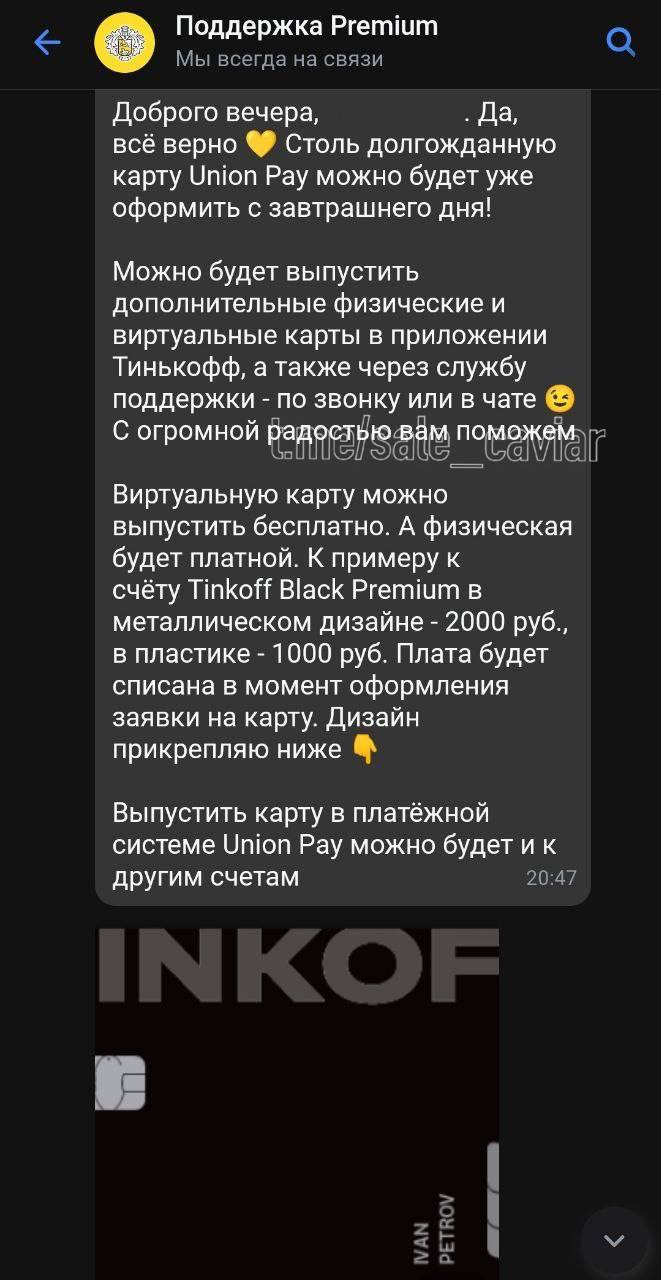This screenshot has width=661, height=1280.
Task: Open the attached Tinkoff card design image
Action: (x=297, y=1103)
